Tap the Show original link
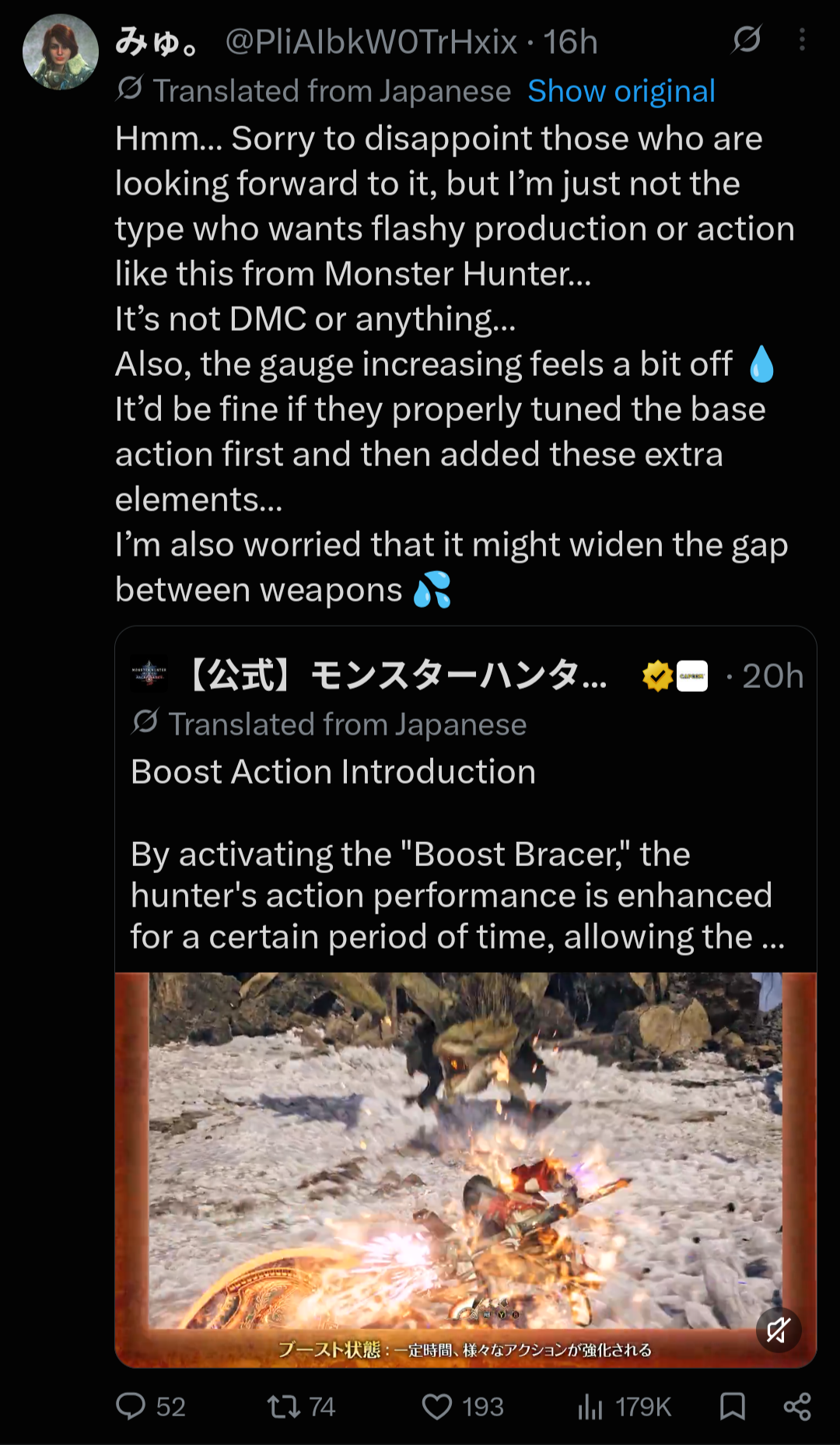The height and width of the screenshot is (1445, 840). click(621, 91)
